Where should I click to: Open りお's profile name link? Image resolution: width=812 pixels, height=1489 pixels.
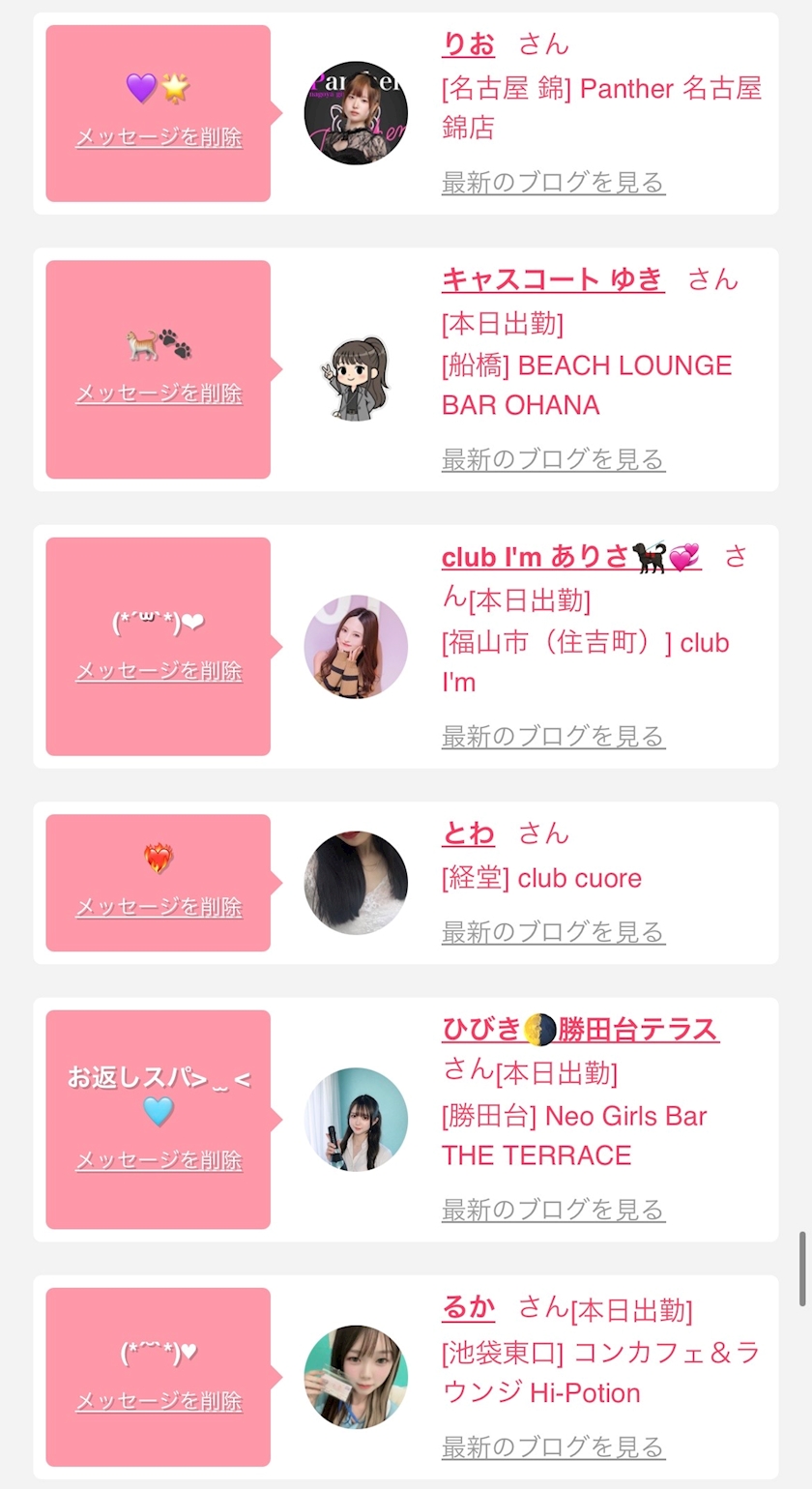pyautogui.click(x=468, y=44)
